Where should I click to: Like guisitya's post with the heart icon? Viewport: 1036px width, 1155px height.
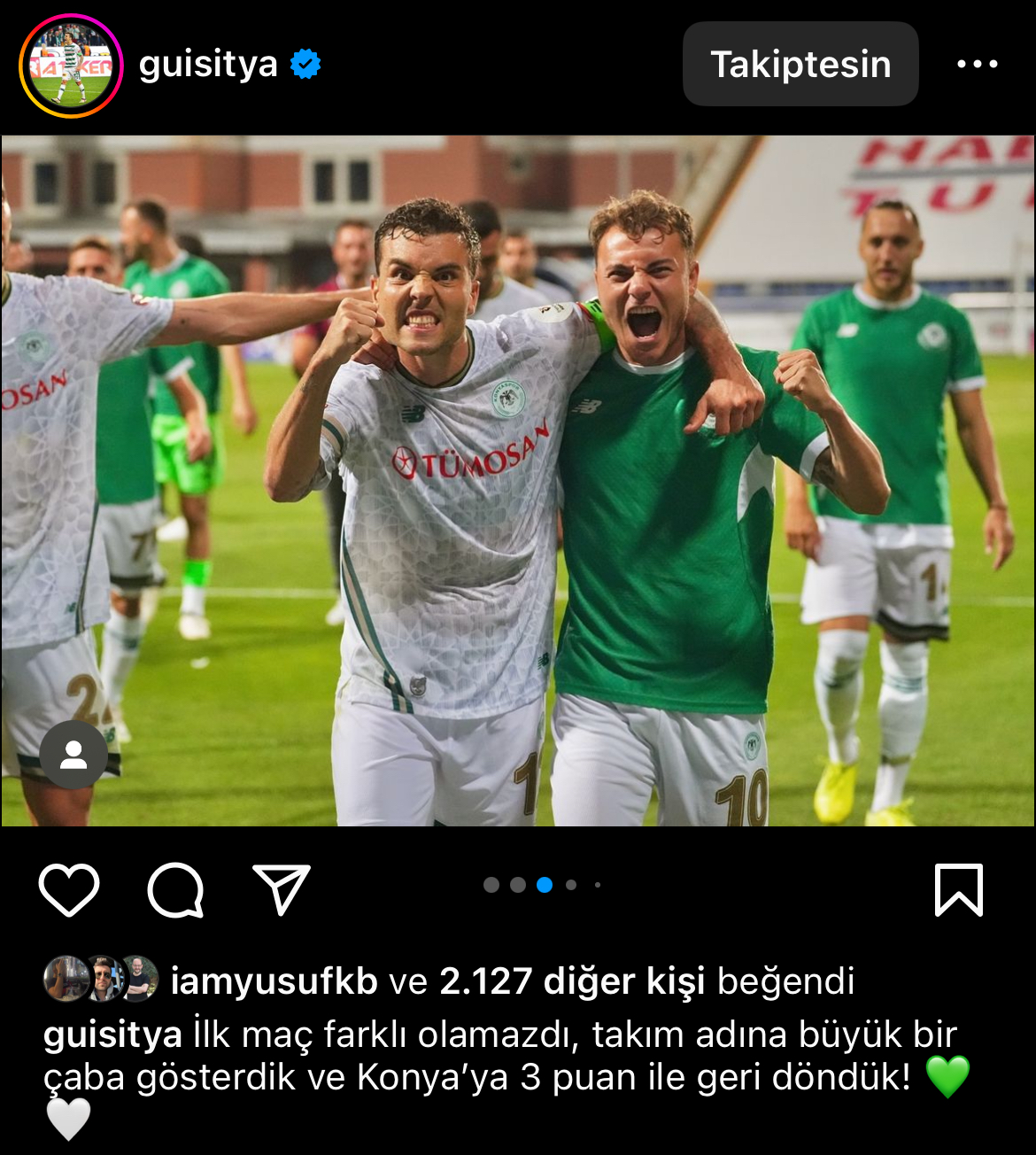tap(69, 889)
